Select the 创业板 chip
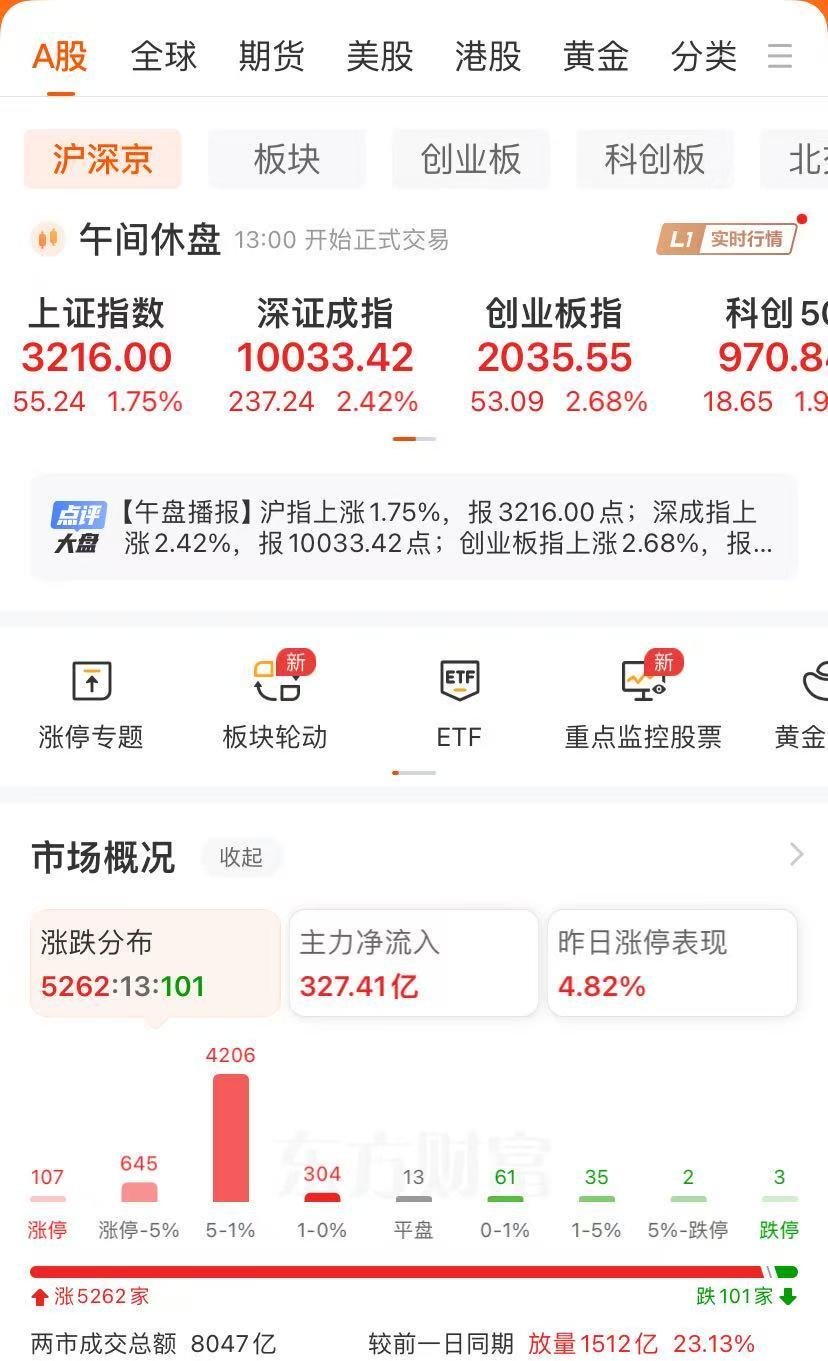Image resolution: width=828 pixels, height=1361 pixels. tap(471, 159)
